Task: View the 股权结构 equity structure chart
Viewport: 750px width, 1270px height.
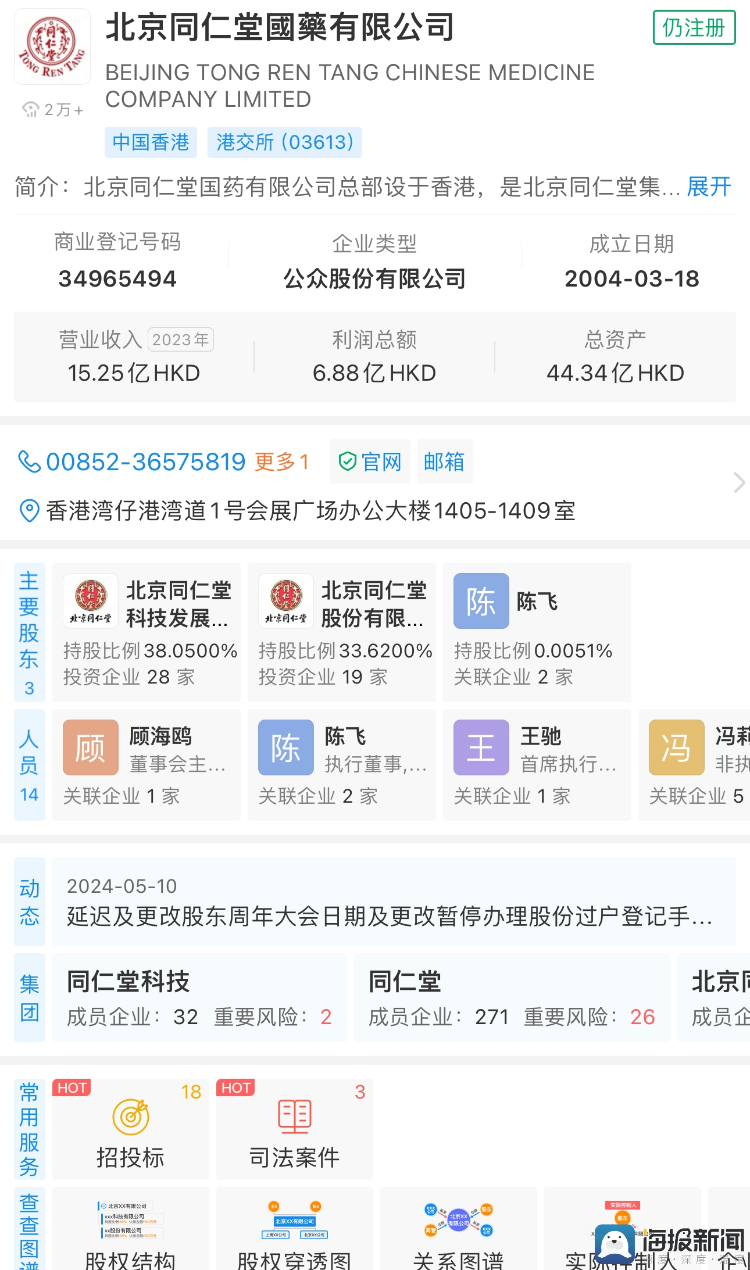Action: point(130,1230)
